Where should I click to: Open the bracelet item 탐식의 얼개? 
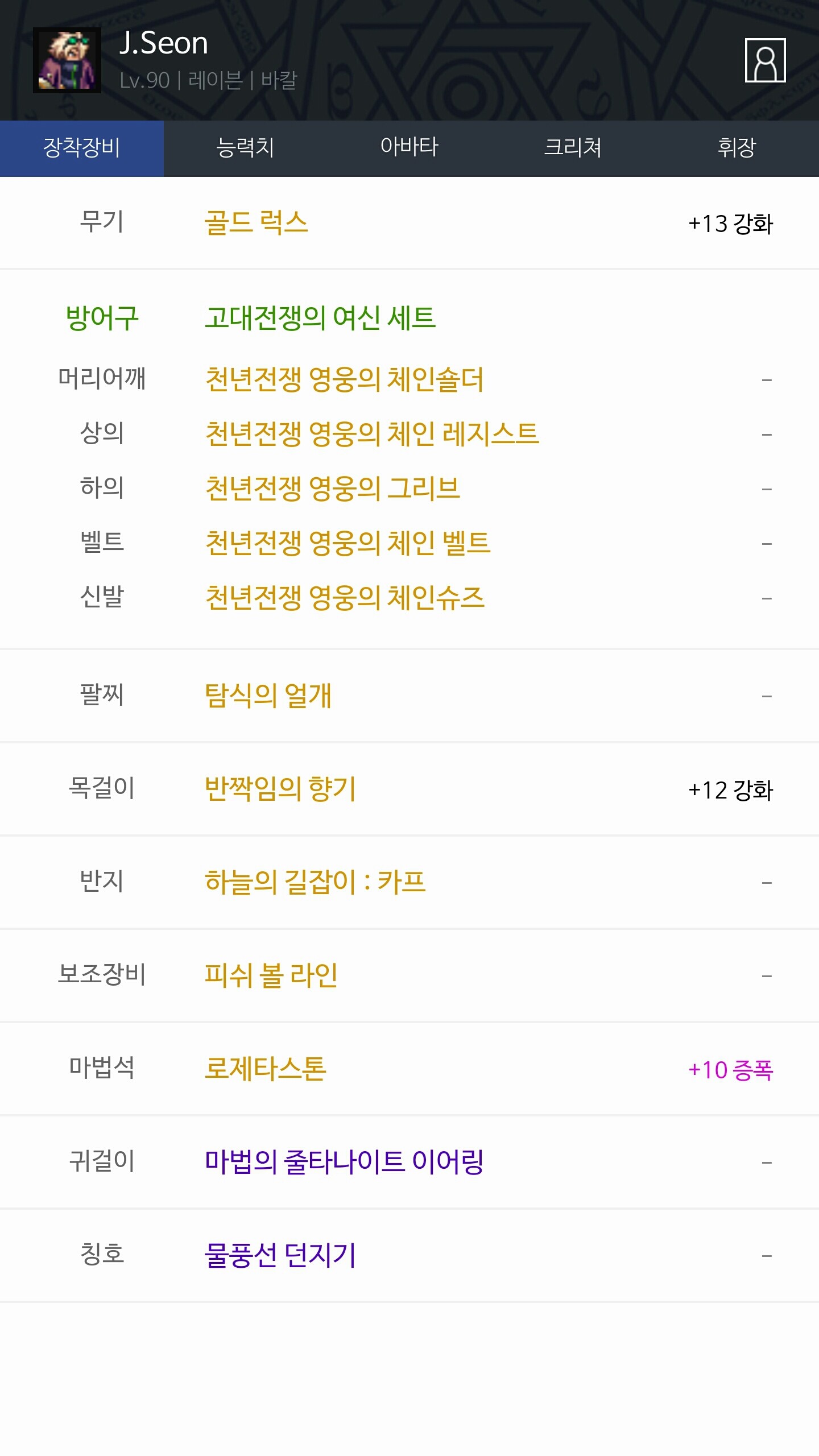point(268,696)
